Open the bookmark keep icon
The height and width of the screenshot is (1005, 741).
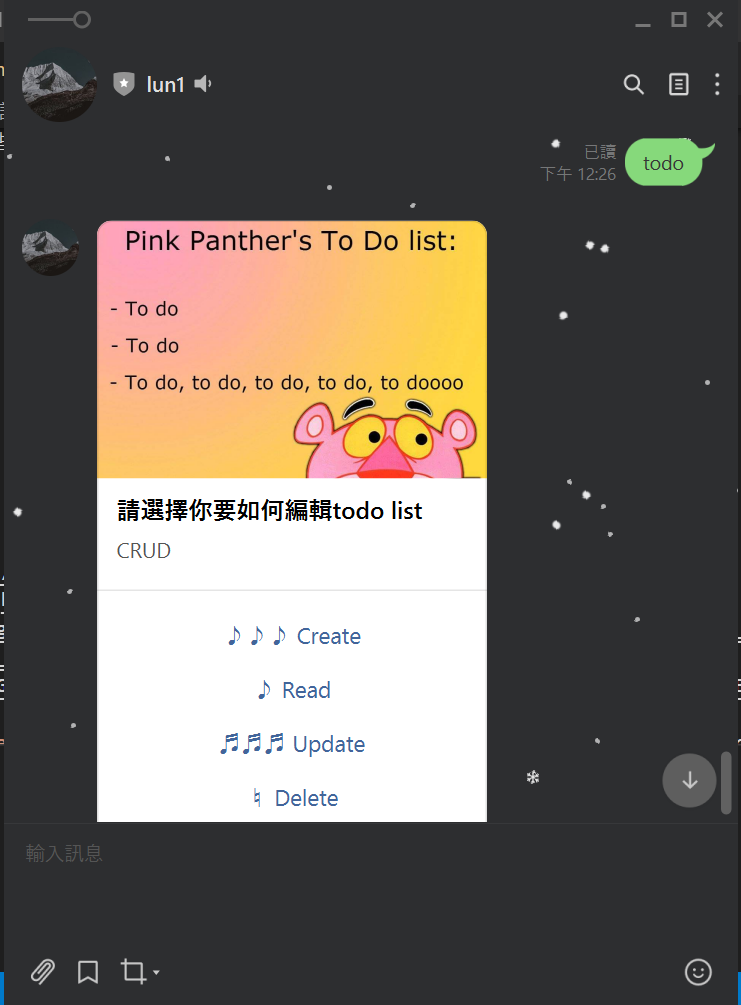[88, 972]
